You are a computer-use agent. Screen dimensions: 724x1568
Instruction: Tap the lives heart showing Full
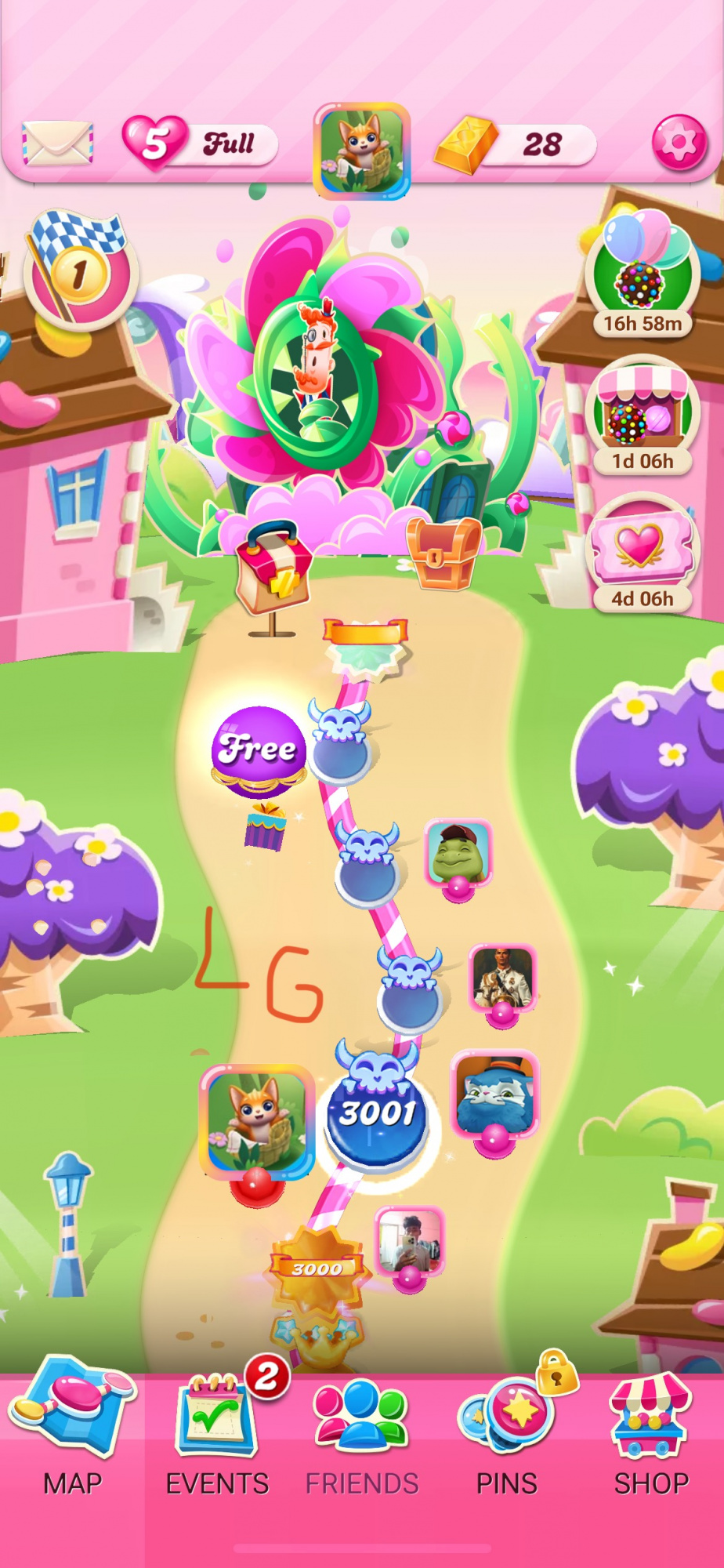pos(200,143)
